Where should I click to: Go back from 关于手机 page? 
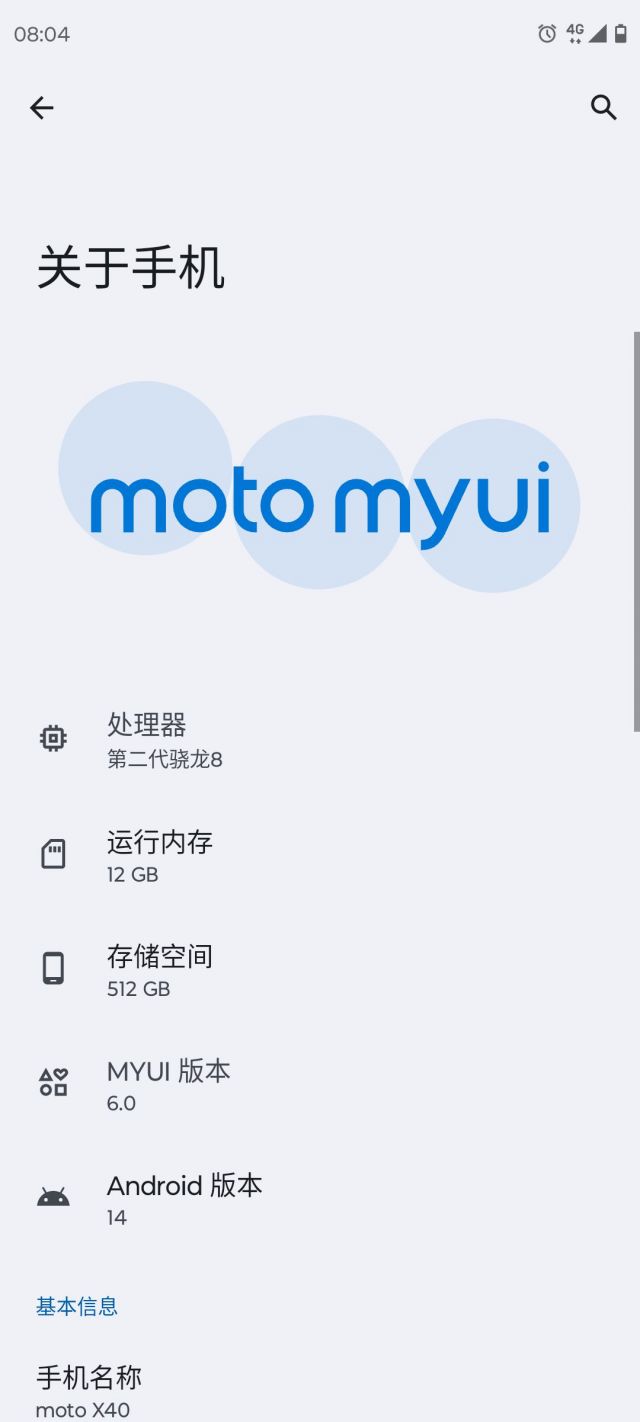(x=41, y=108)
